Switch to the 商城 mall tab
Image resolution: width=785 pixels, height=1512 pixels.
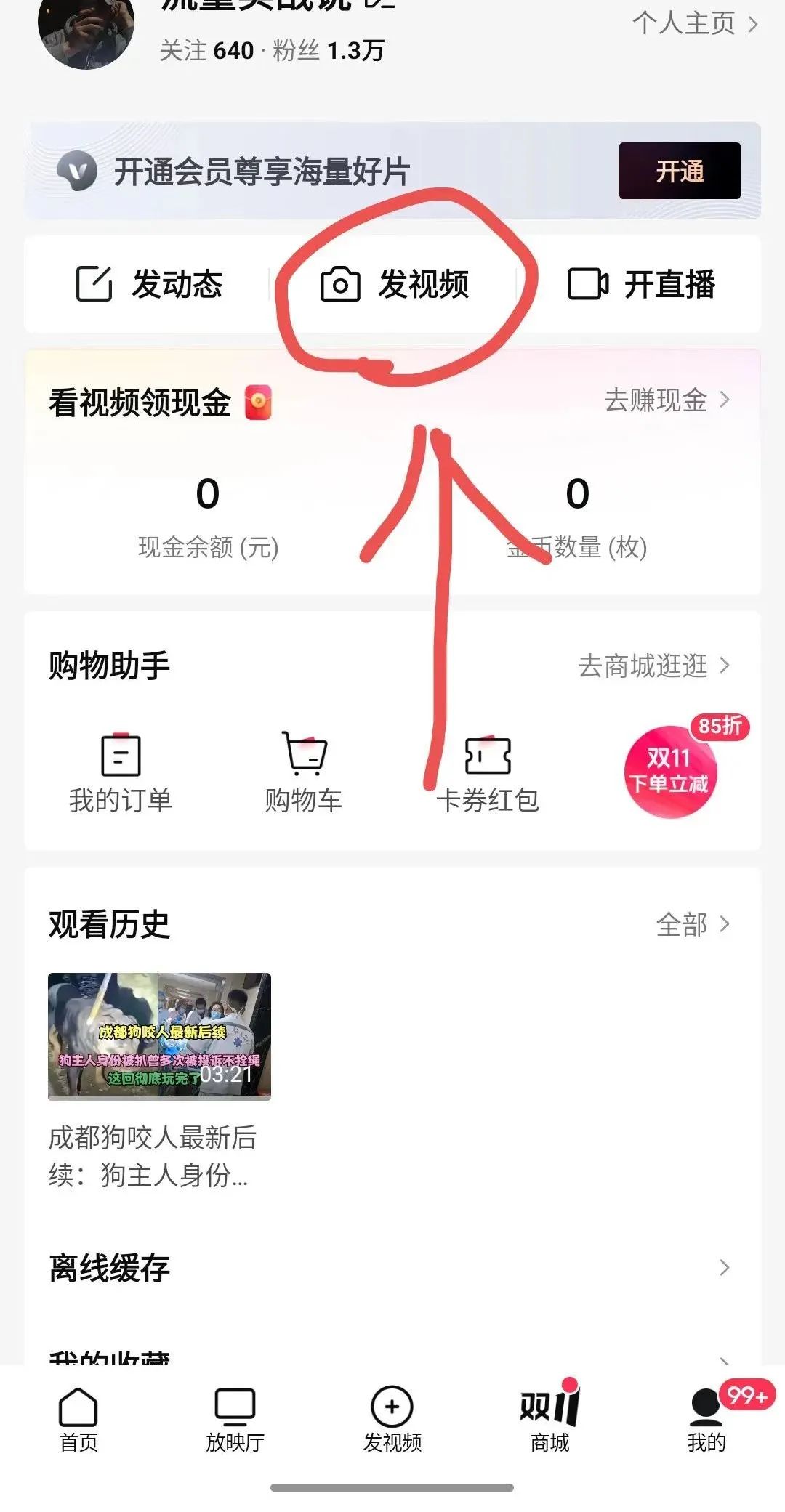click(x=550, y=1420)
